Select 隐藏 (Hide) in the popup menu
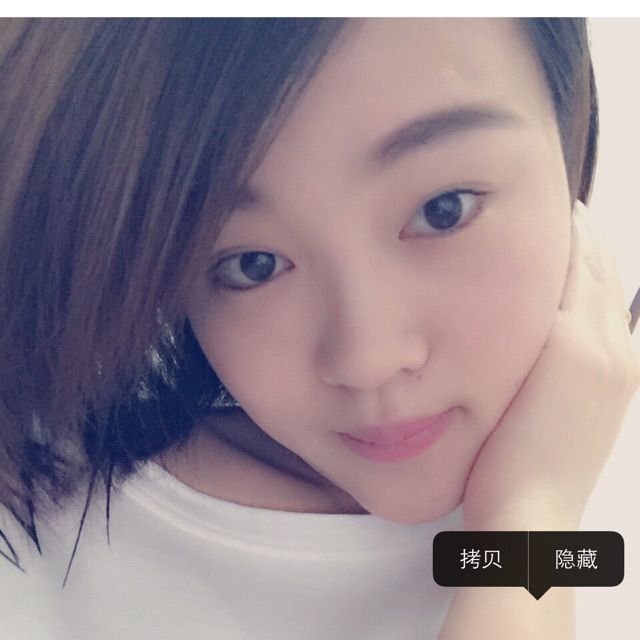Viewport: 640px width, 640px height. pyautogui.click(x=576, y=559)
